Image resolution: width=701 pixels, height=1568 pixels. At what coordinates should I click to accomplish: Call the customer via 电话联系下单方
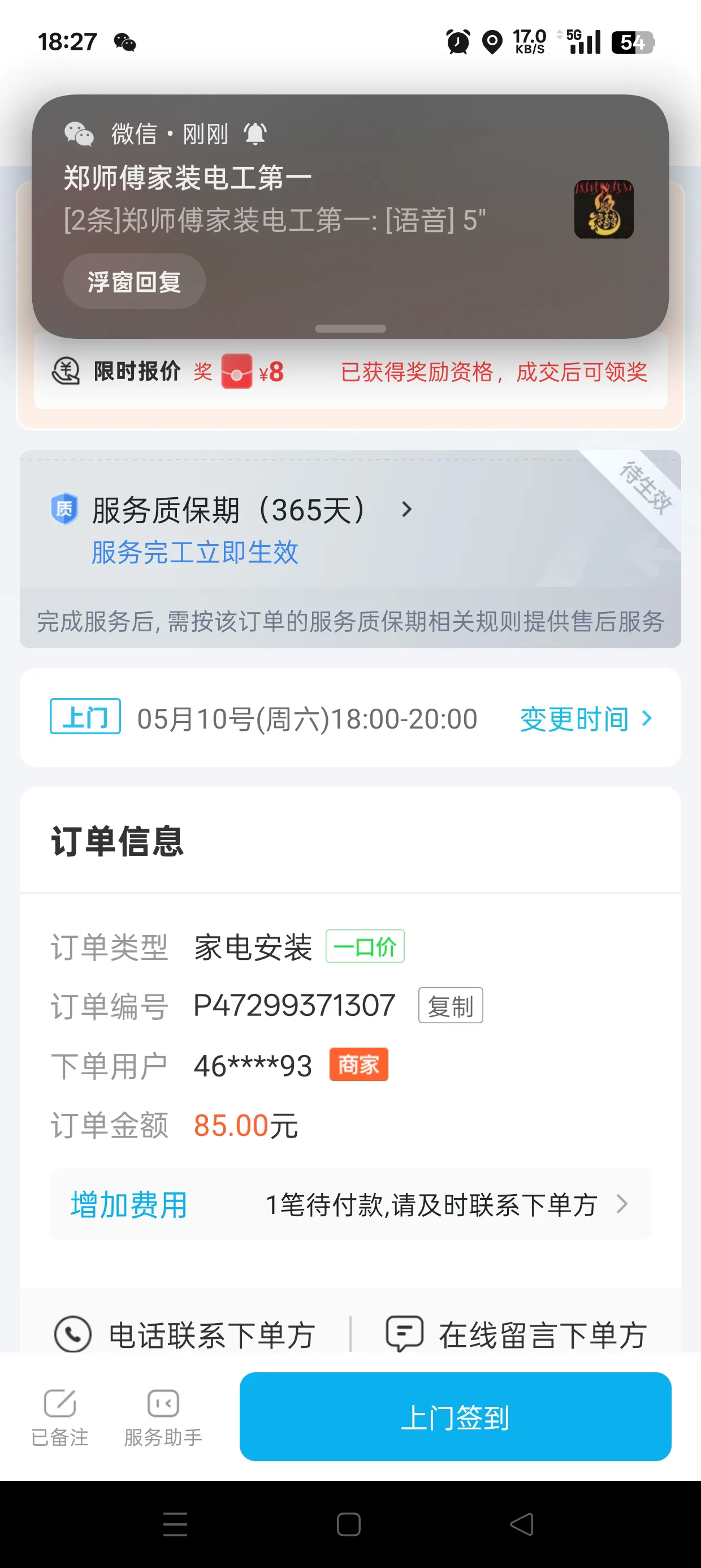click(x=184, y=1335)
